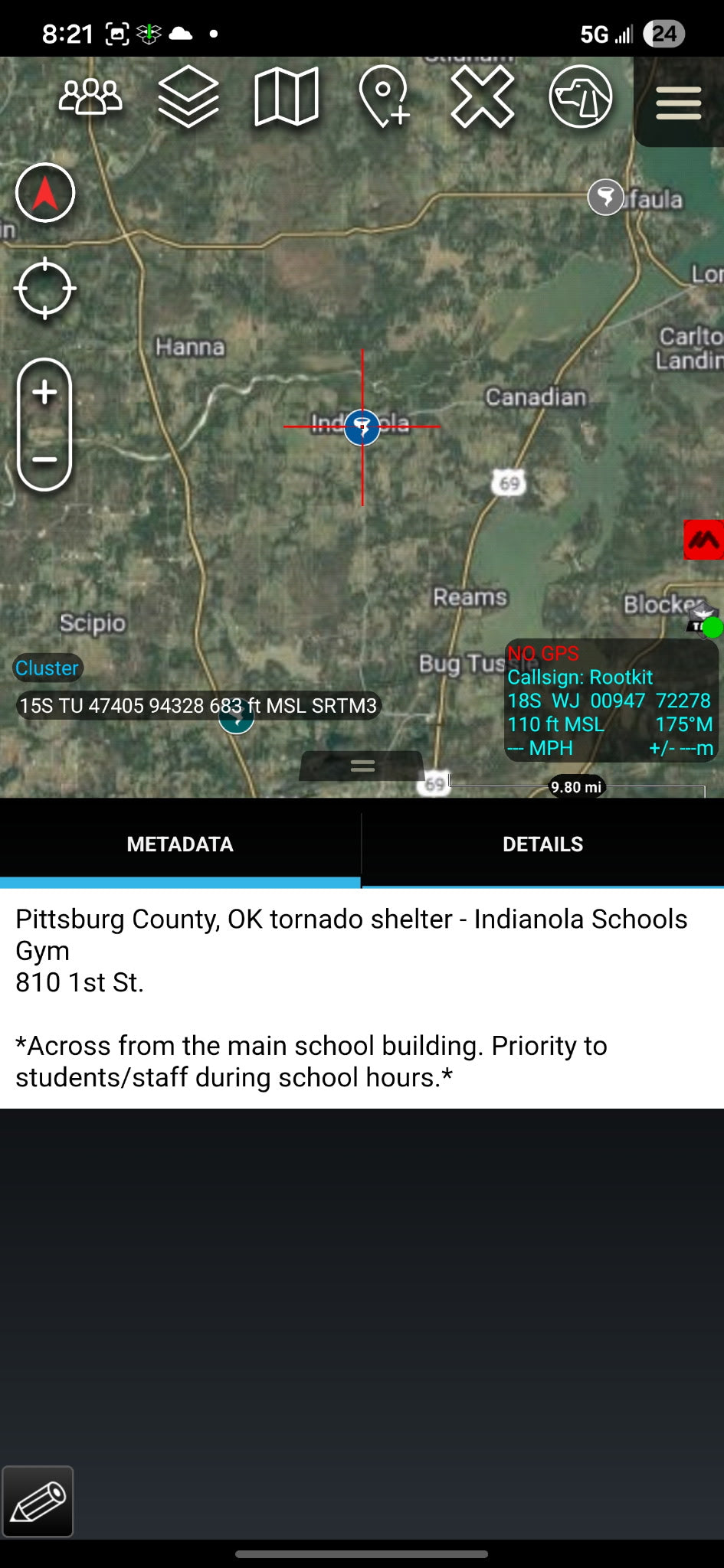Toggle the Cluster display option
The height and width of the screenshot is (1568, 724).
(x=48, y=668)
